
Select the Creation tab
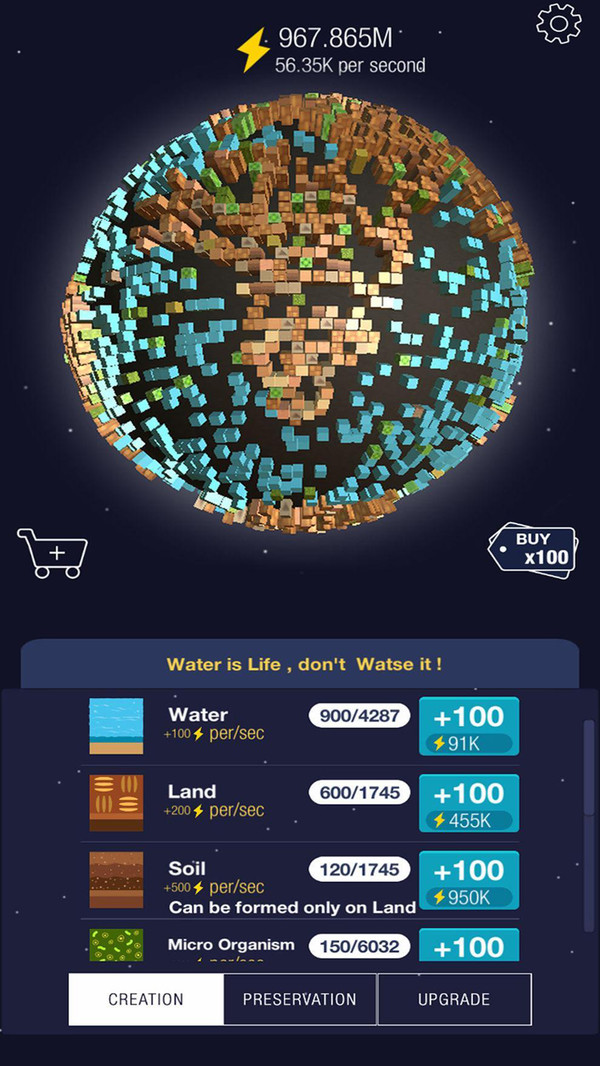tap(146, 999)
